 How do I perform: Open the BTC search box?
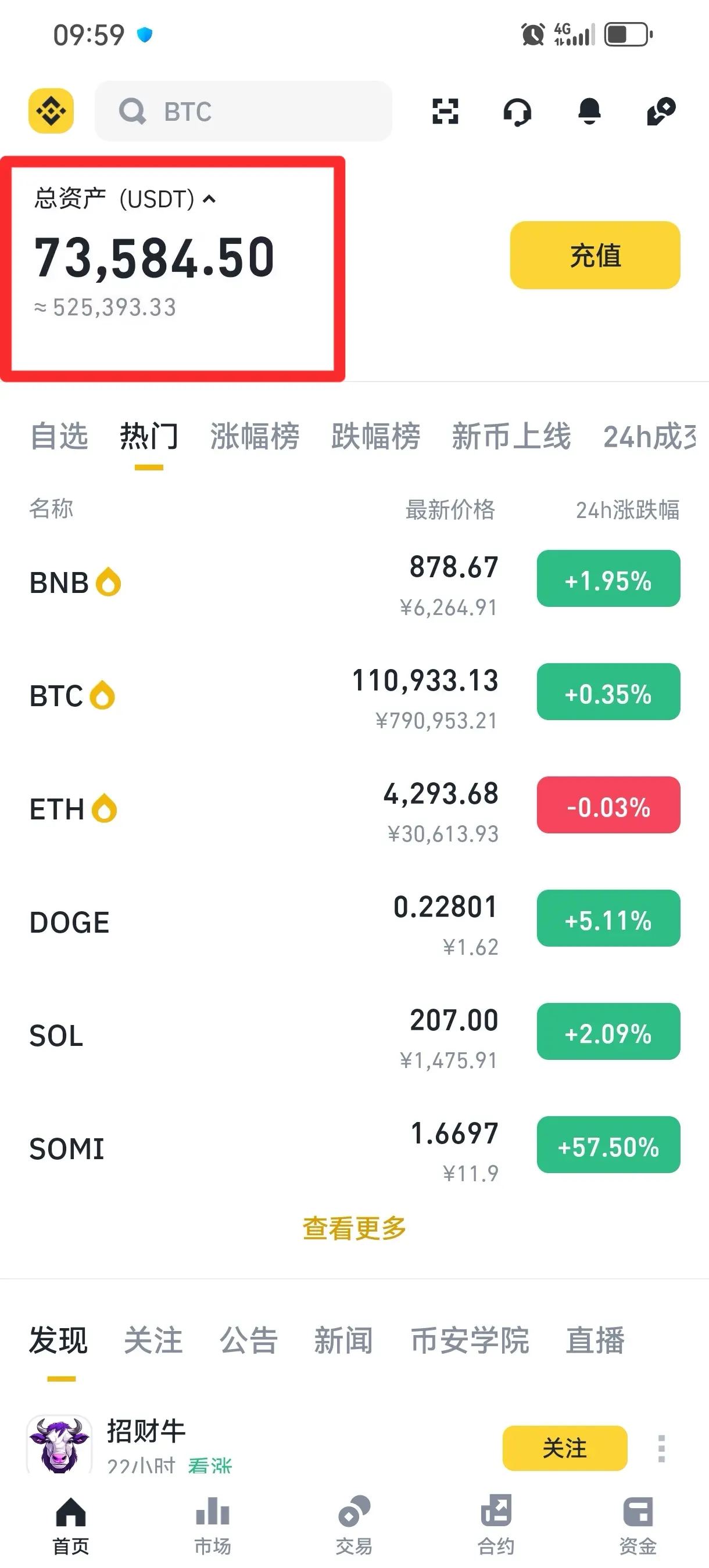pos(244,112)
